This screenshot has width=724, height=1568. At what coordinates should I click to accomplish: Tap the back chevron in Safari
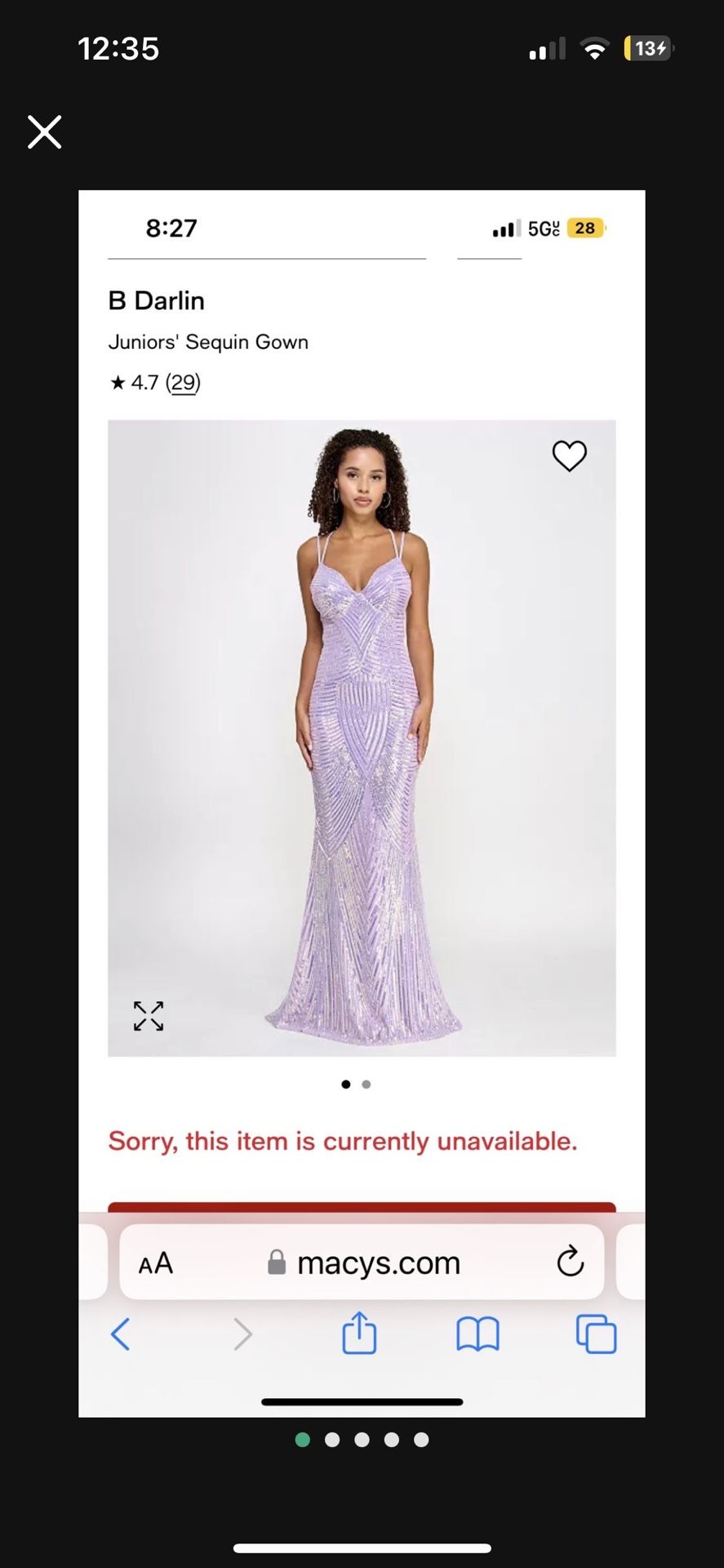click(x=121, y=1334)
